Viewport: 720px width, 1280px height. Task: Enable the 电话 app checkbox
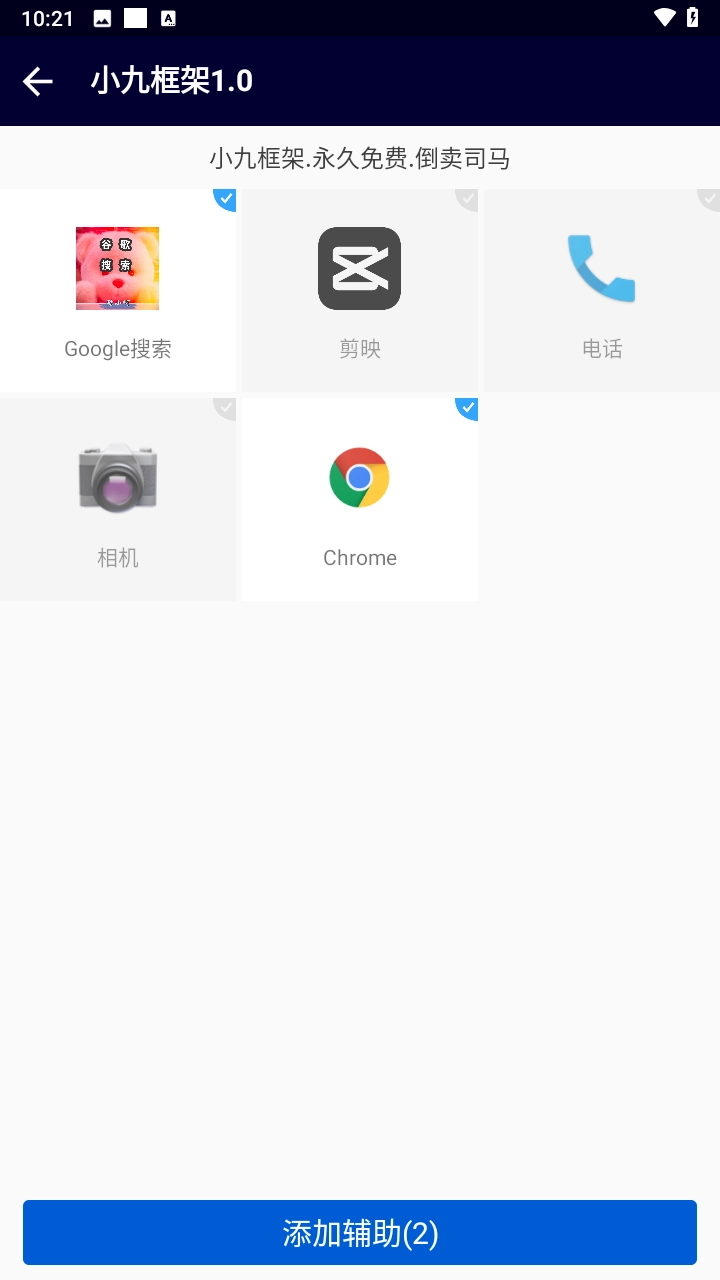tap(709, 200)
